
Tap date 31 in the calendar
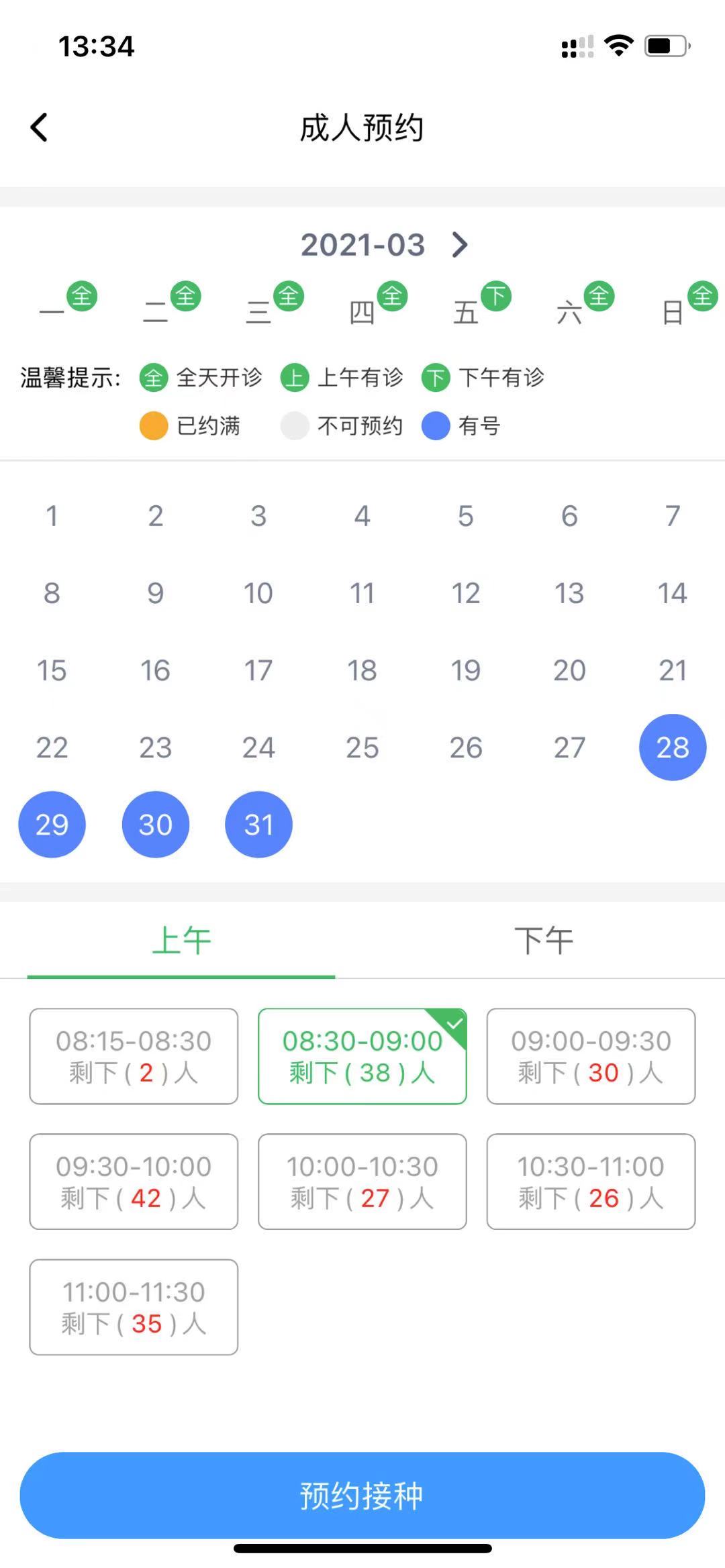click(x=258, y=824)
